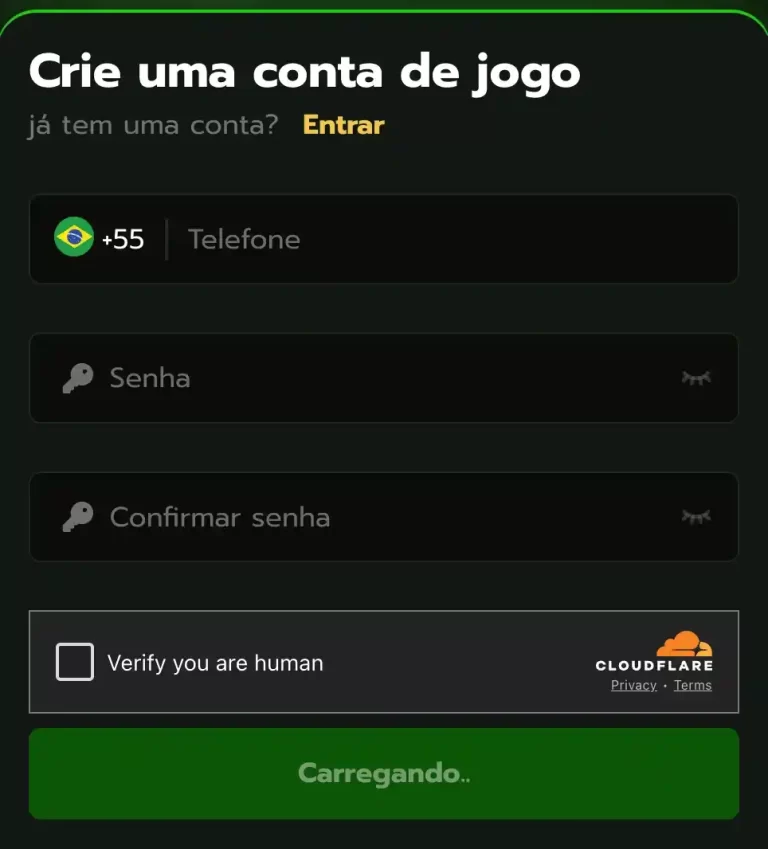Click the key icon in the Senha field

77,378
